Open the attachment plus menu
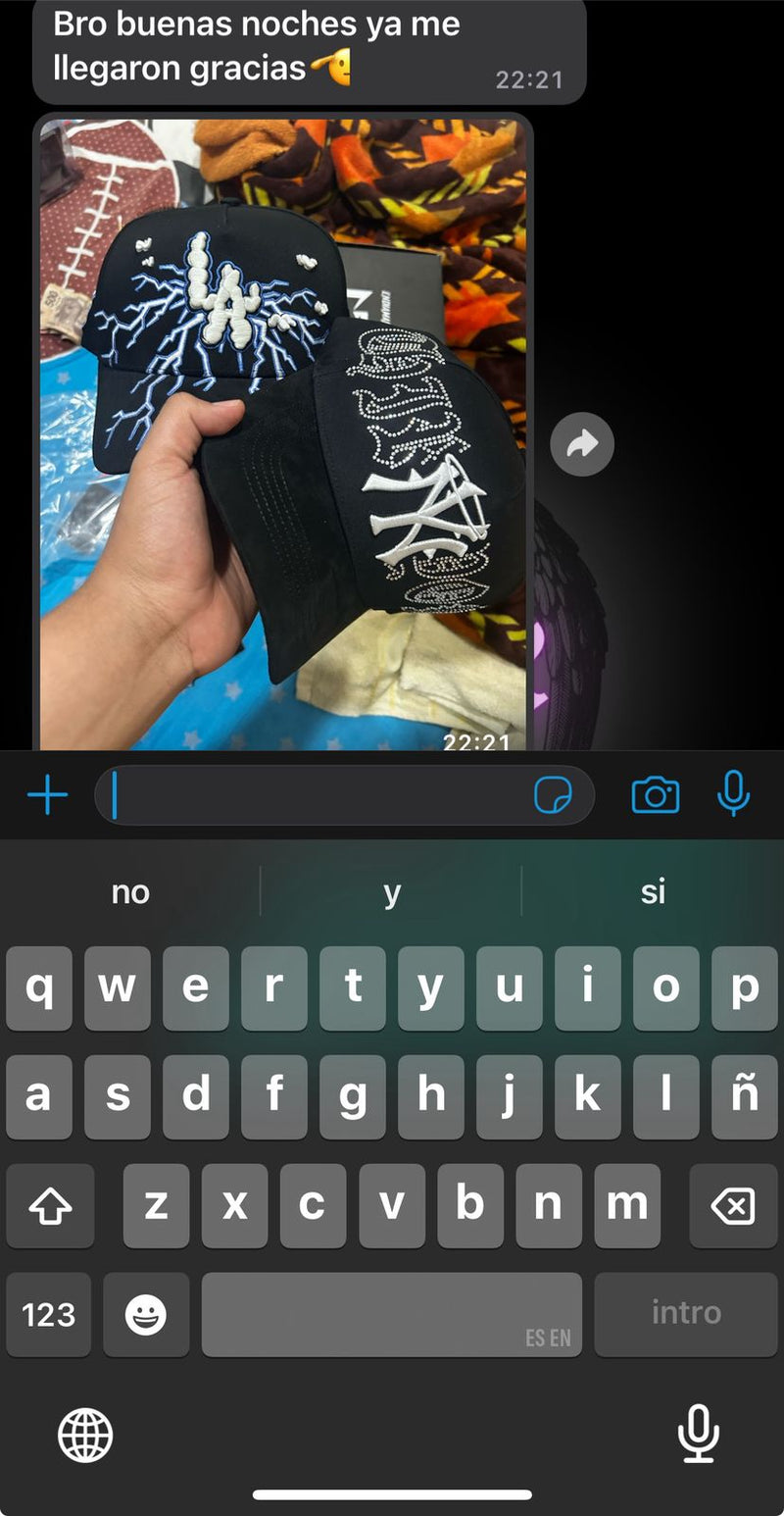Screen dimensions: 784x1516 (x=47, y=794)
